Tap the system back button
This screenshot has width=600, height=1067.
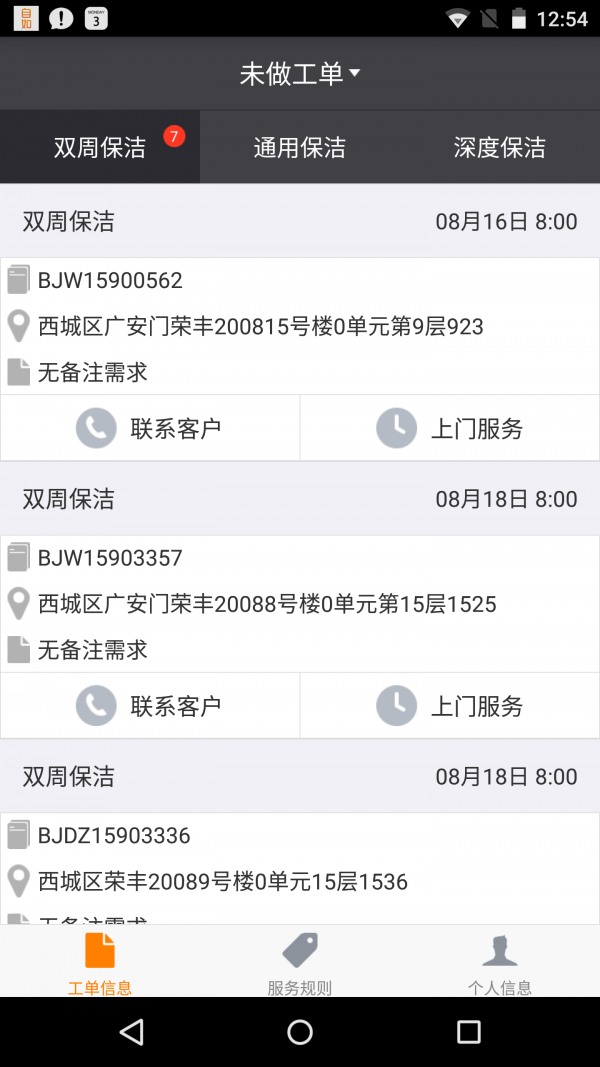pos(131,1032)
